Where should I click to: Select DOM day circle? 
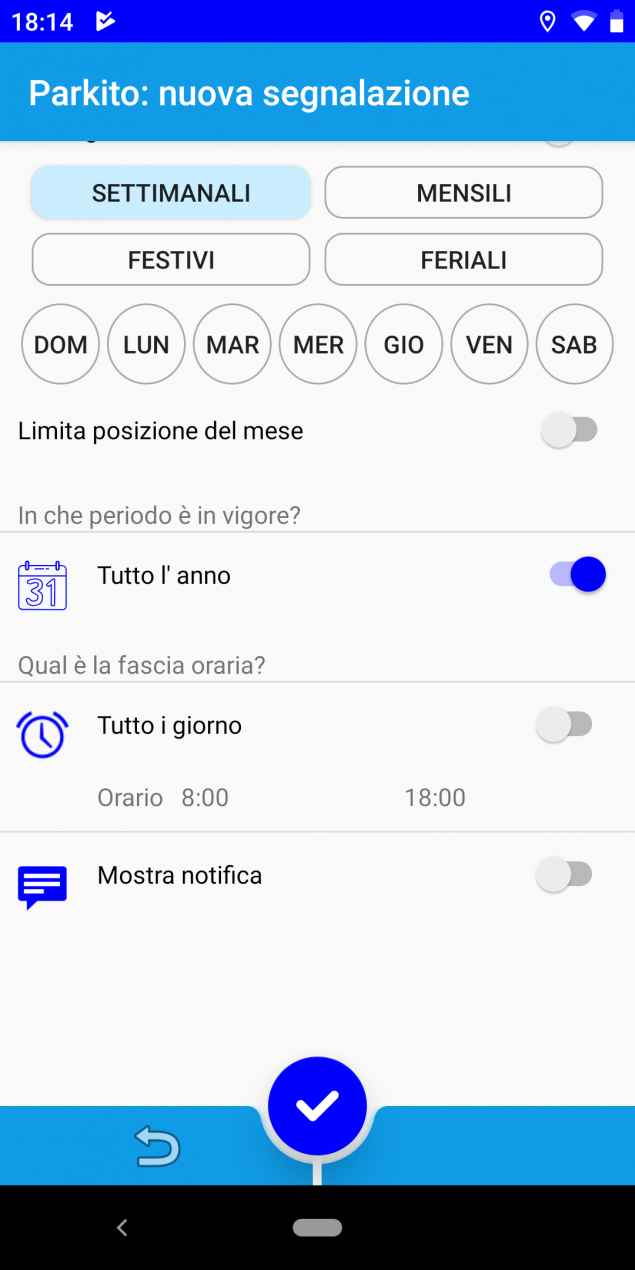(x=61, y=345)
